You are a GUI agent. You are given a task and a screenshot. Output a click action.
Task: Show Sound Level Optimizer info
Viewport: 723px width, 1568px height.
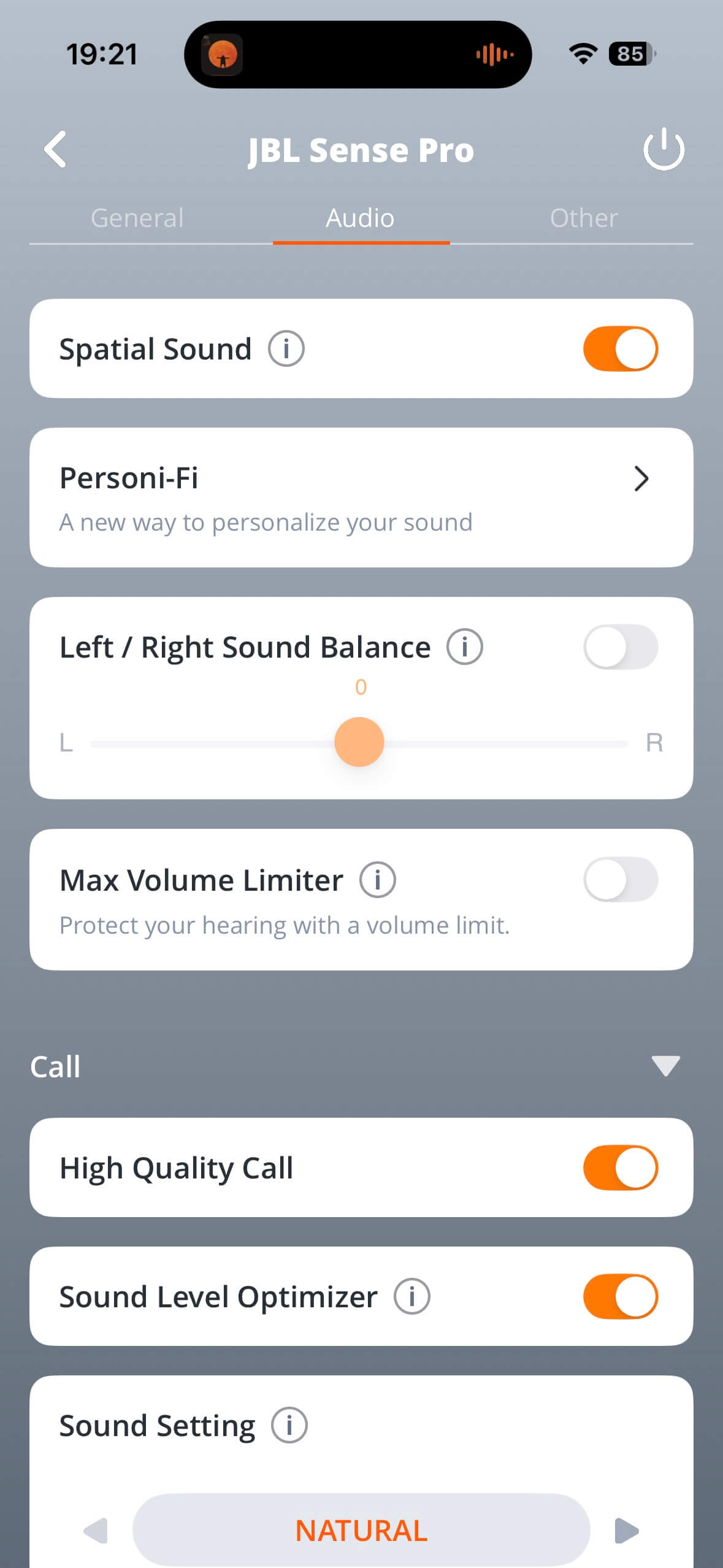411,1296
